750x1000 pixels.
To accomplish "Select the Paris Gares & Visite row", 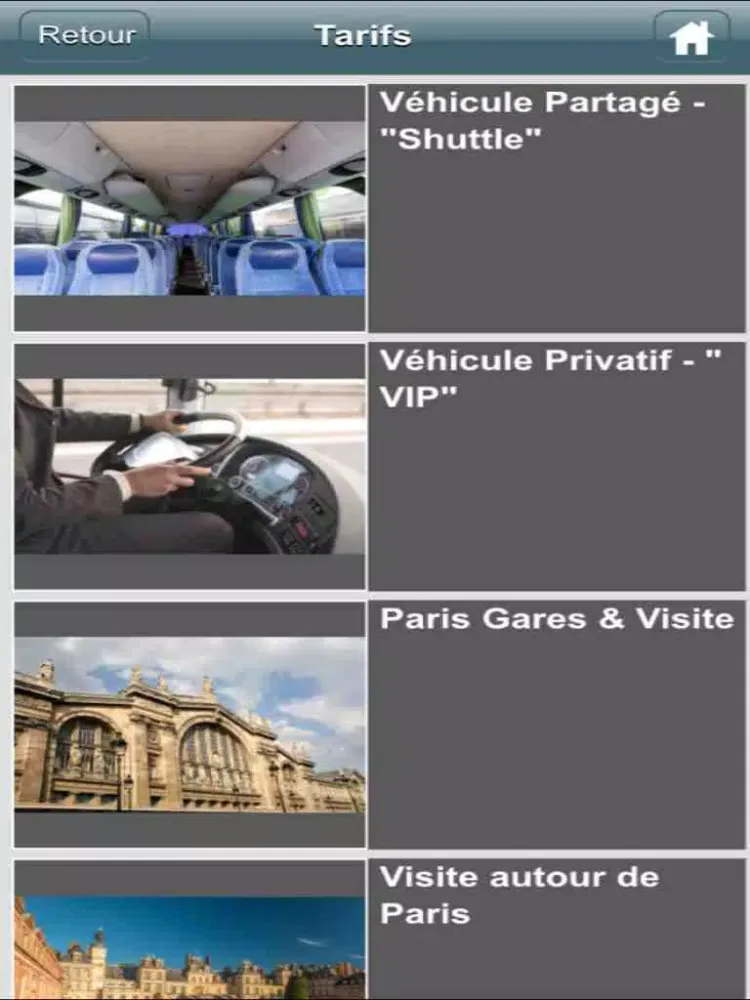I will pos(379,724).
